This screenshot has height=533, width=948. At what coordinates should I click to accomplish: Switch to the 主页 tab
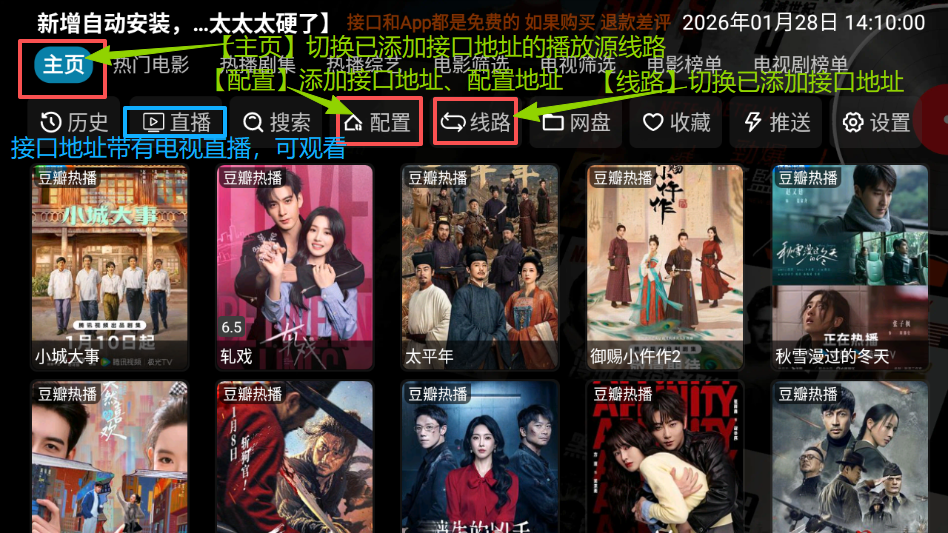(63, 66)
